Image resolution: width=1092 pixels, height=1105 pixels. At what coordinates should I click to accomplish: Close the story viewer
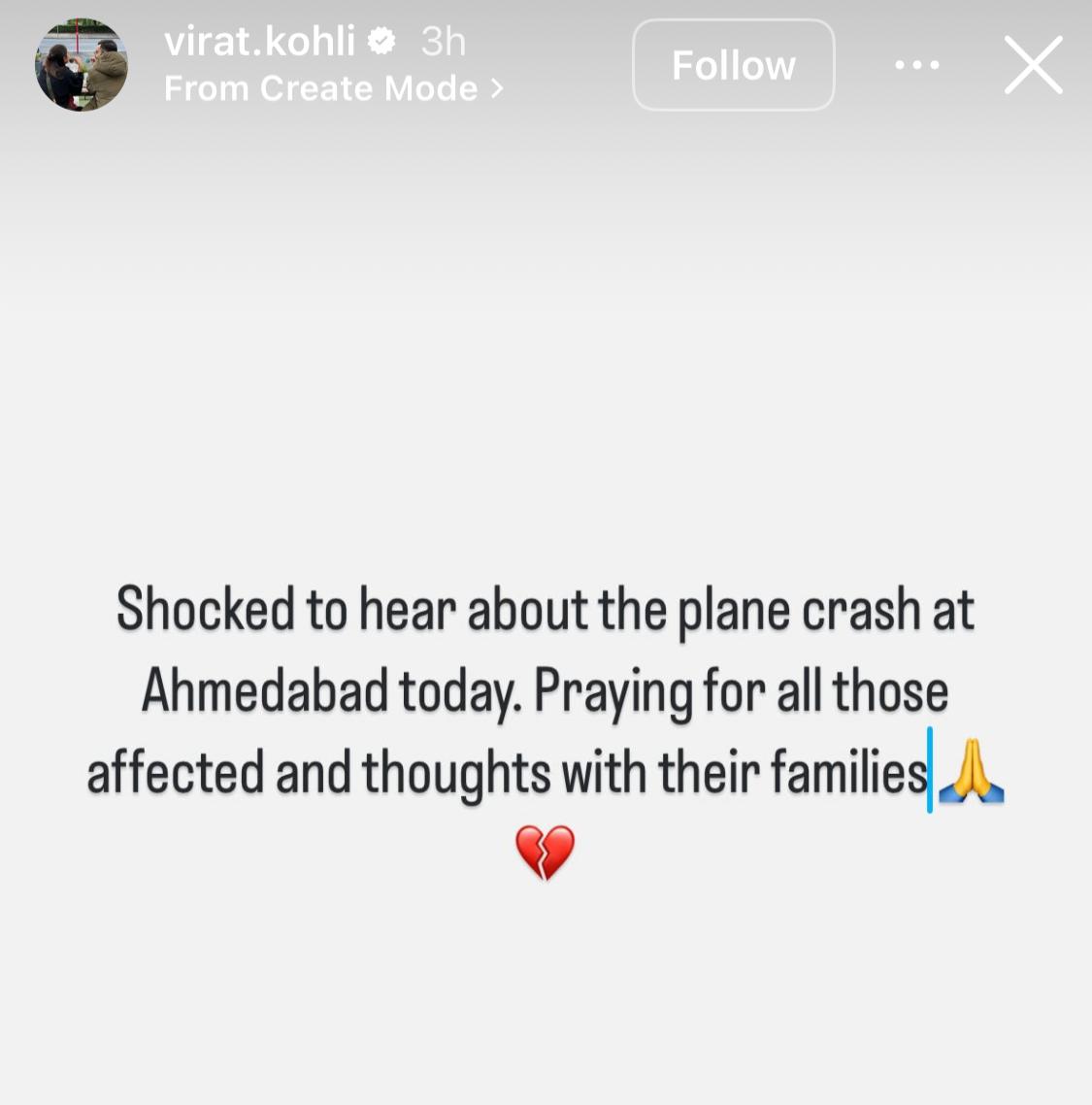tap(1033, 65)
